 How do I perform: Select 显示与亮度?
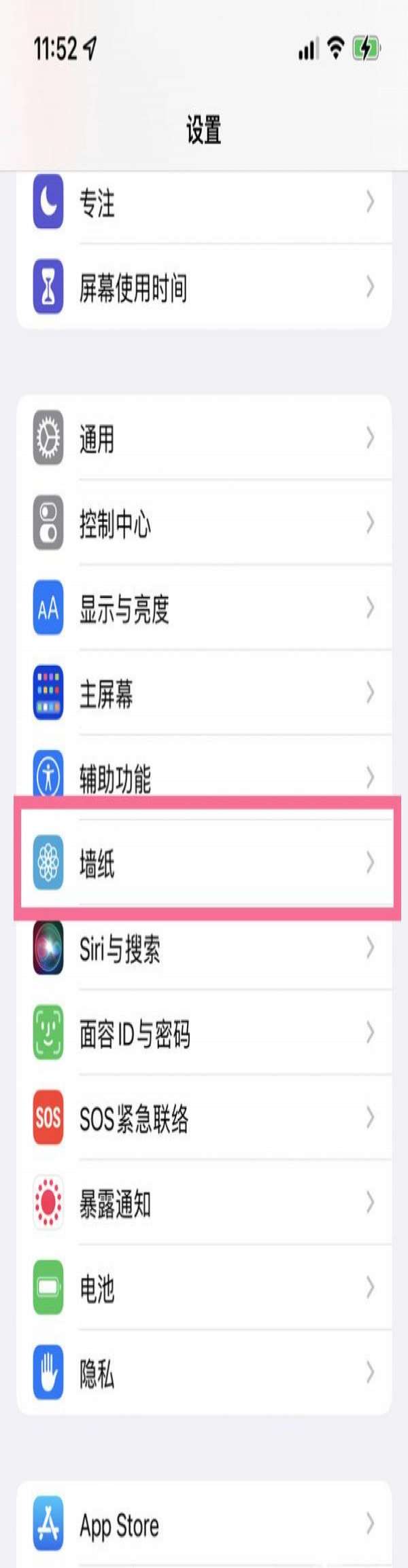204,607
